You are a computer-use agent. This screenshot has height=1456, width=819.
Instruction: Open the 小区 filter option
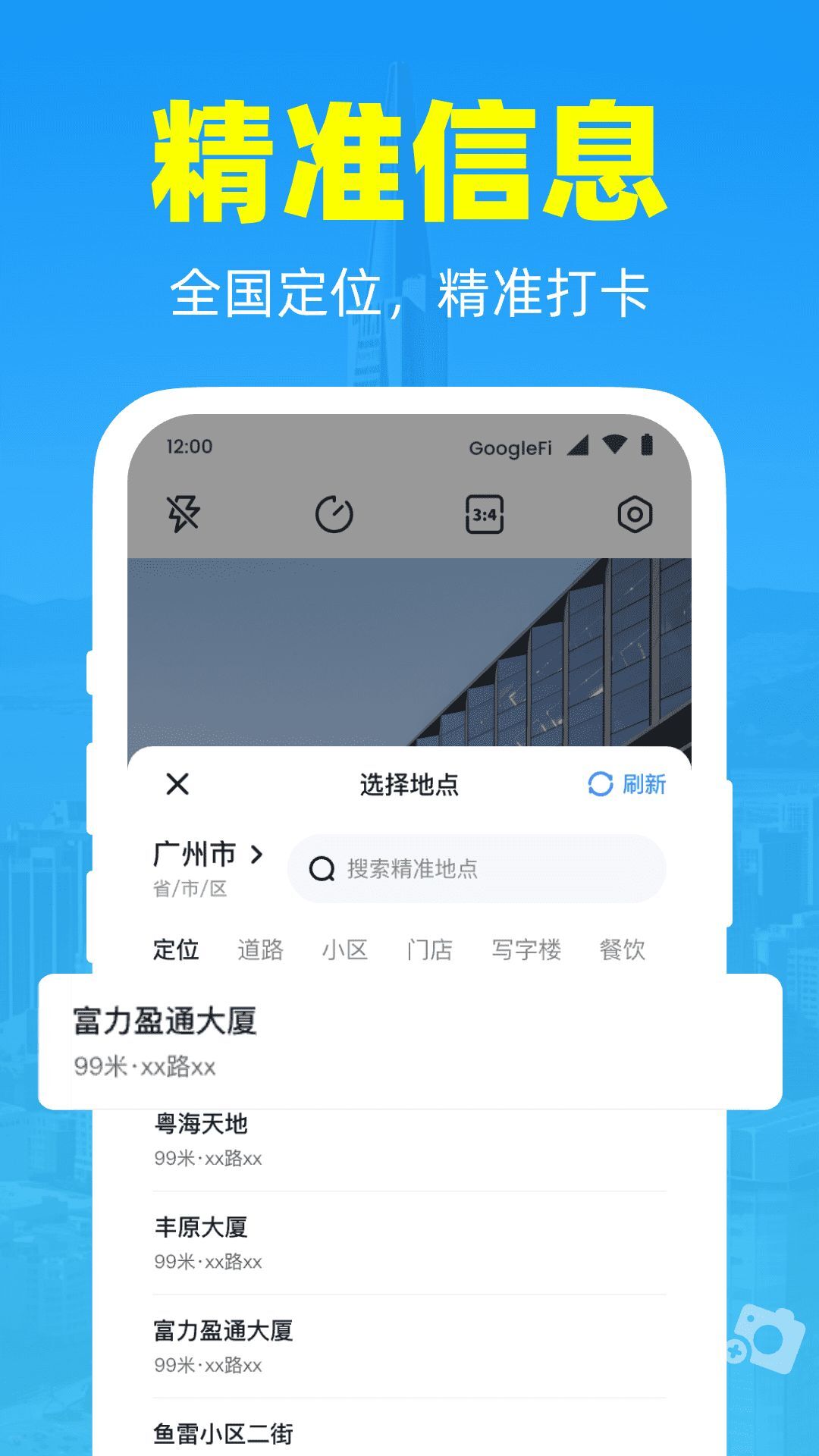[345, 950]
